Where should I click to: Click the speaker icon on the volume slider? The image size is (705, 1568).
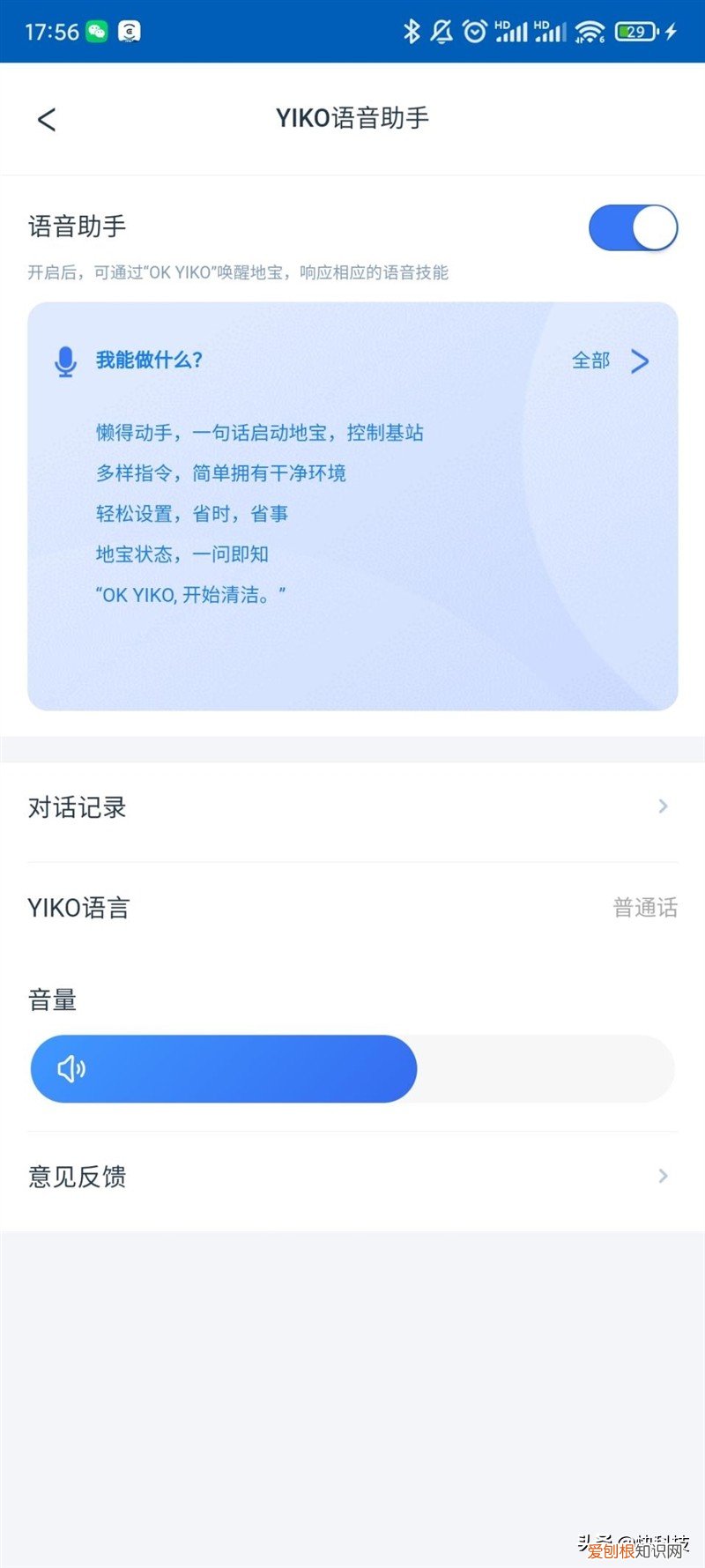click(70, 1068)
